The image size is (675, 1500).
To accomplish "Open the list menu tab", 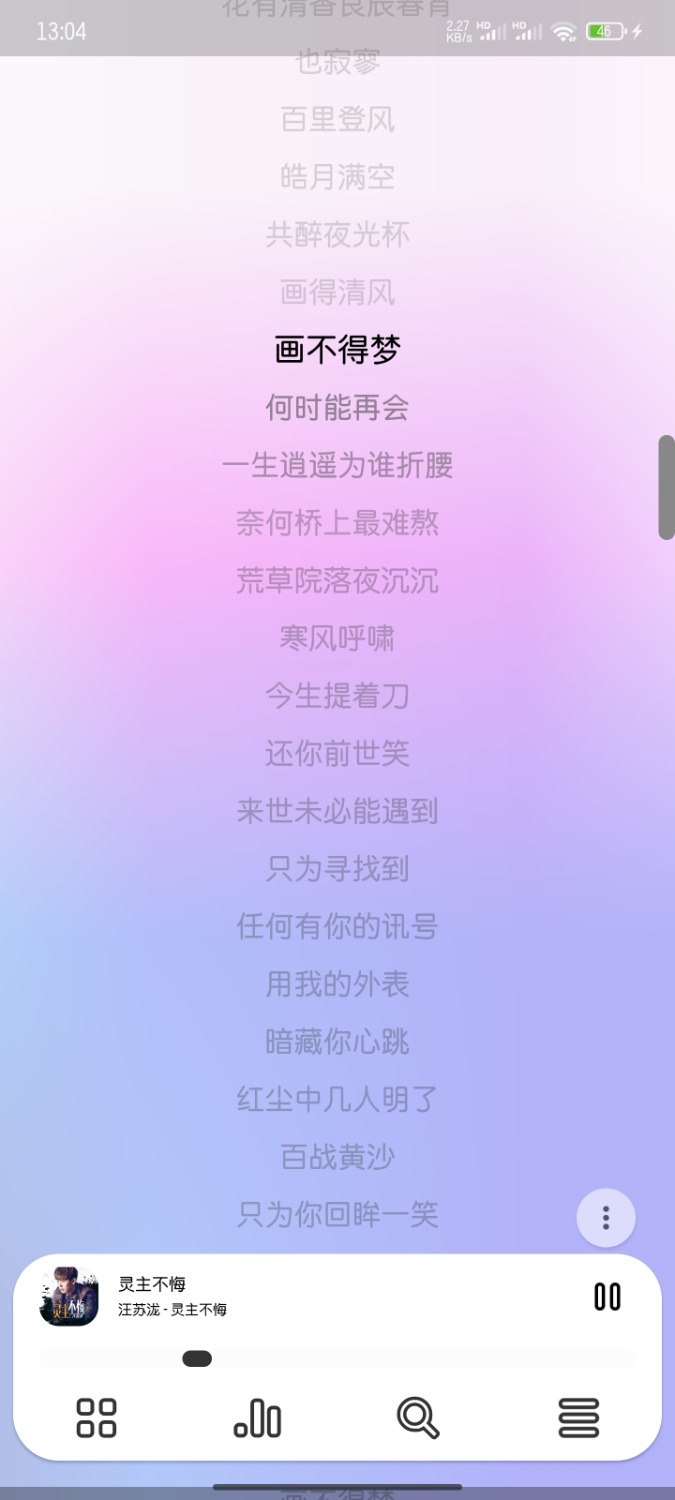I will 578,1418.
